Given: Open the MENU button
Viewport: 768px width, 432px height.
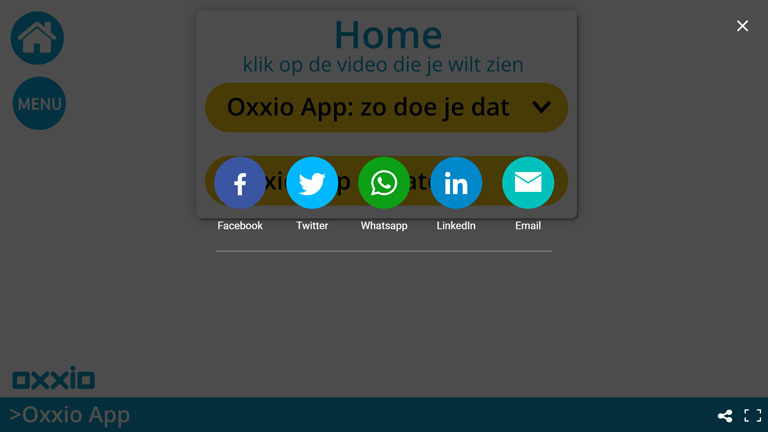Looking at the screenshot, I should coord(39,104).
